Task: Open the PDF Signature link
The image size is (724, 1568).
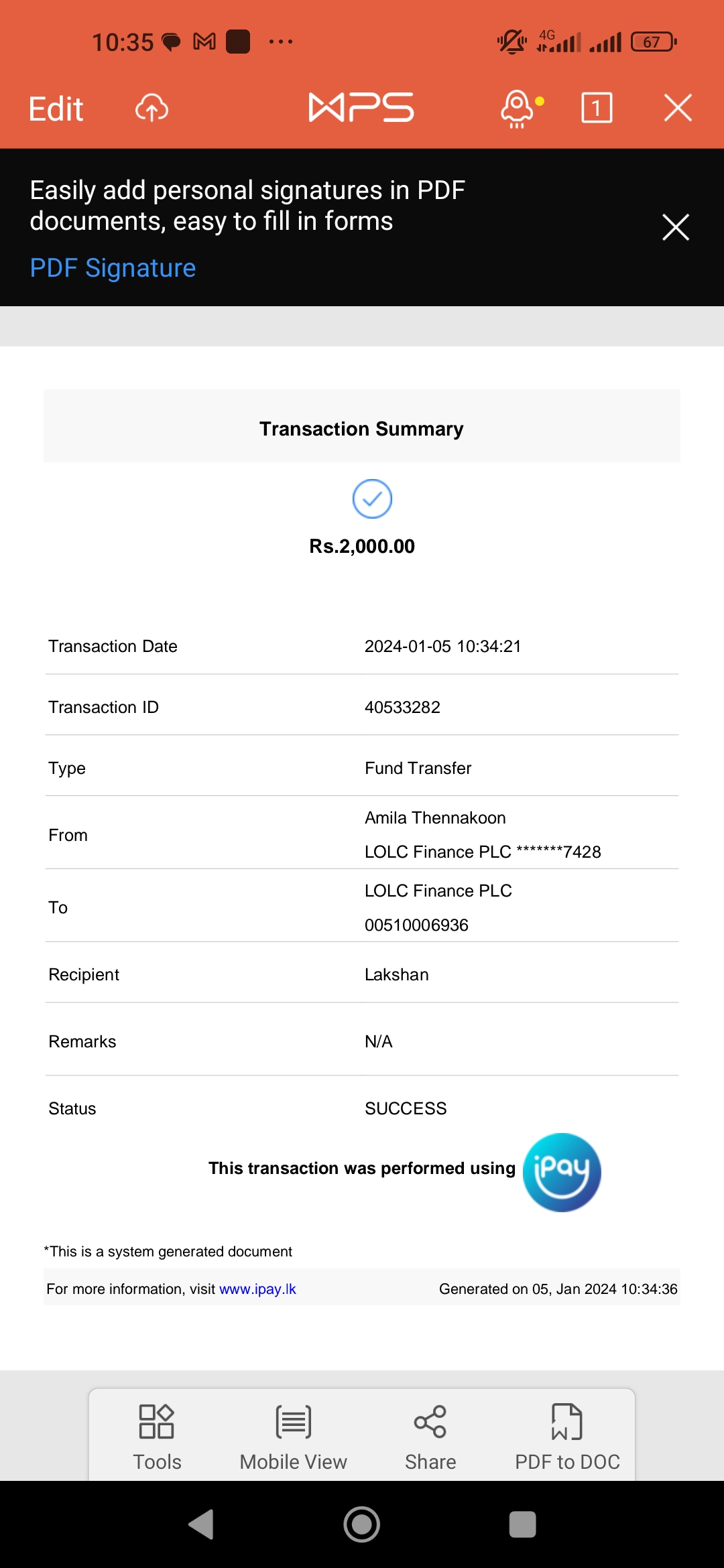Action: (113, 268)
